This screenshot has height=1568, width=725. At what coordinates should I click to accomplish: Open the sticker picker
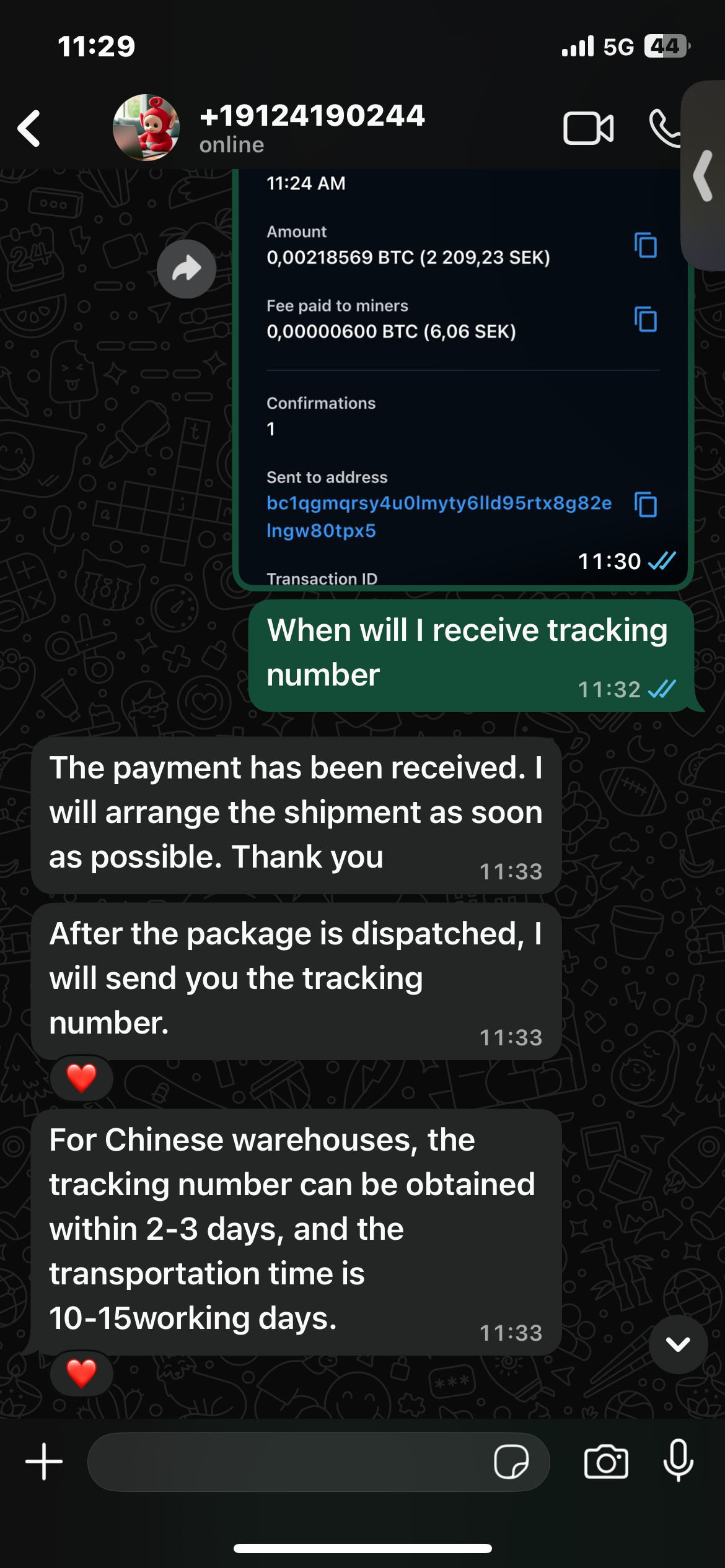pyautogui.click(x=511, y=1461)
